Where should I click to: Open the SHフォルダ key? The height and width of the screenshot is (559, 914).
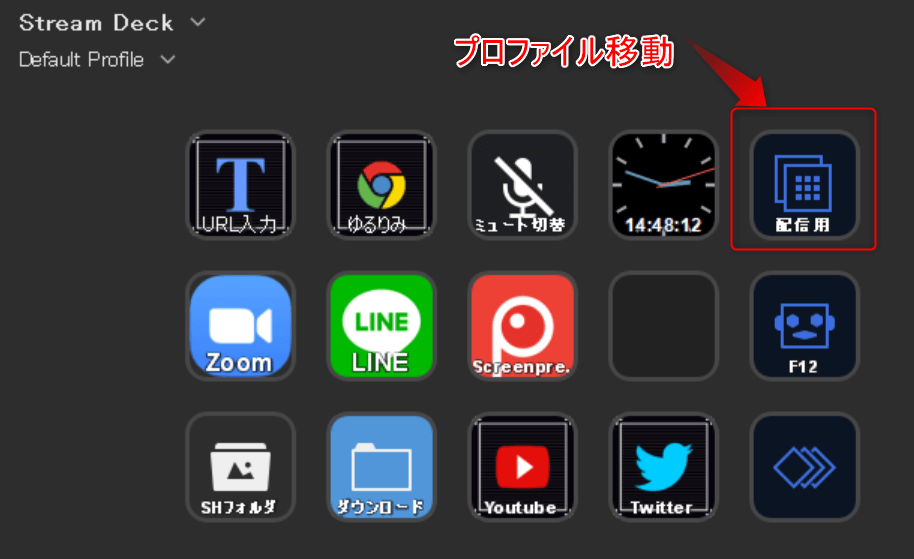pos(241,467)
